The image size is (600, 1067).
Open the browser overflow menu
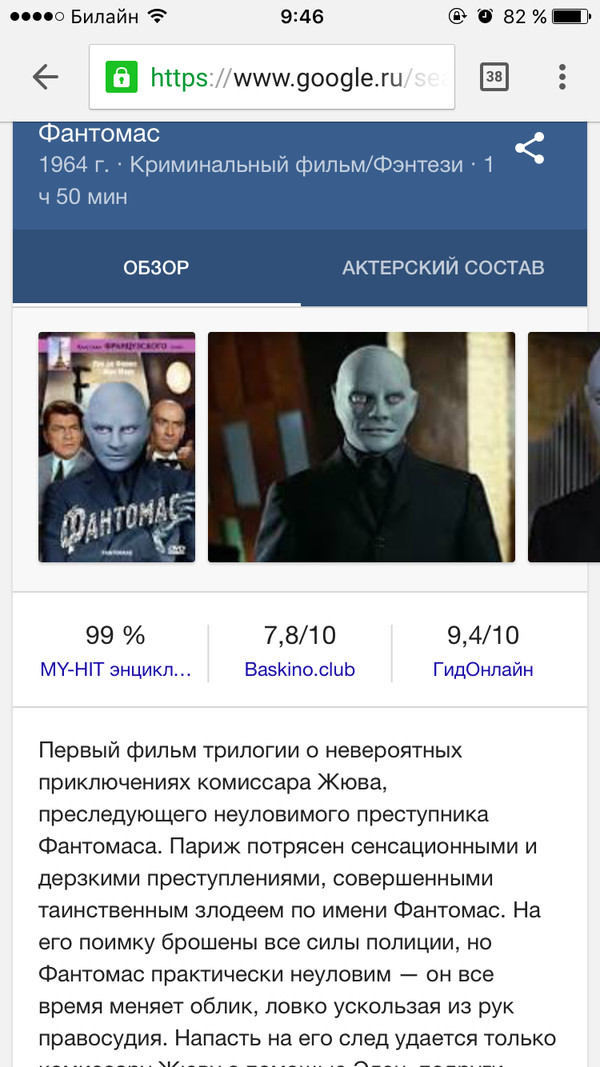point(562,77)
